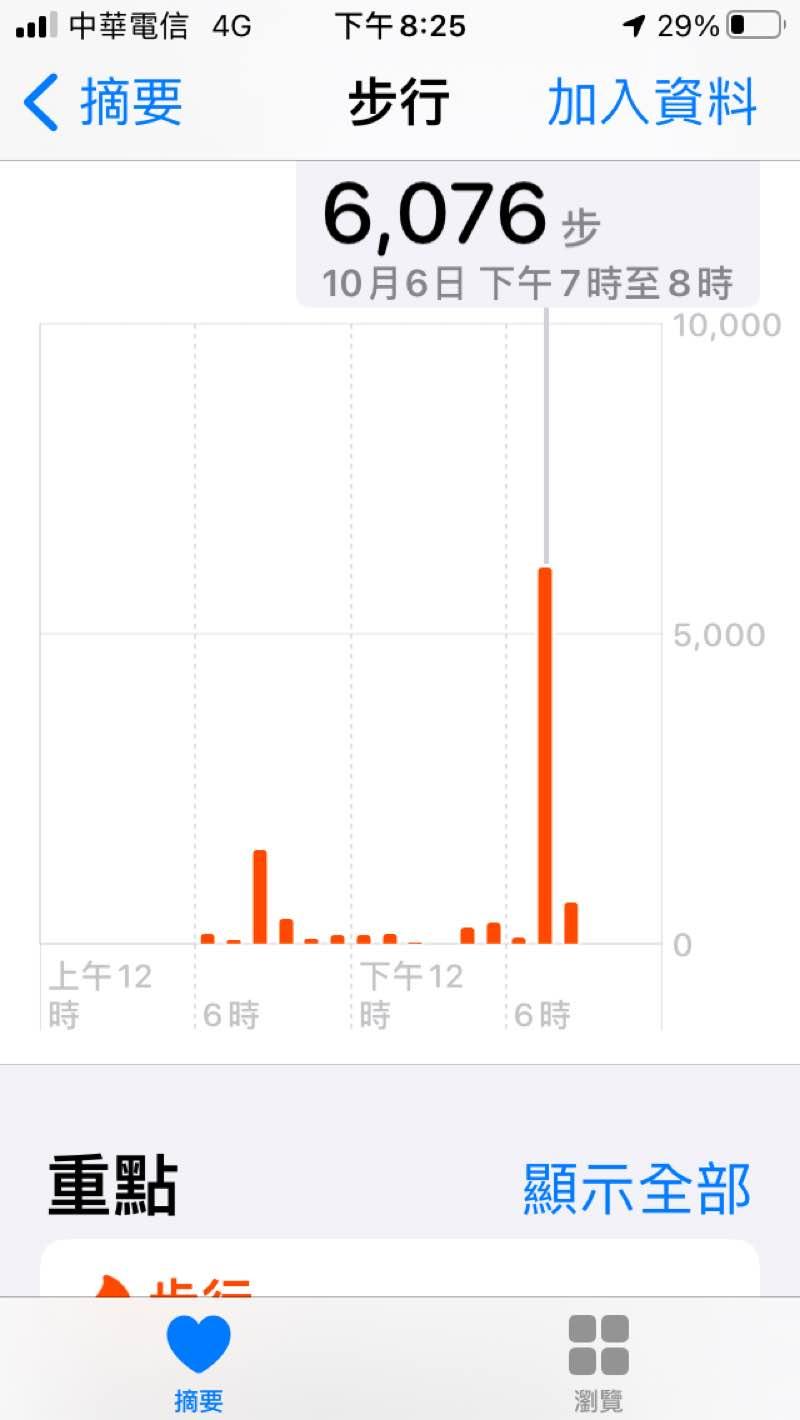The height and width of the screenshot is (1420, 800).
Task: Tap 加入資料 to add data
Action: 652,102
